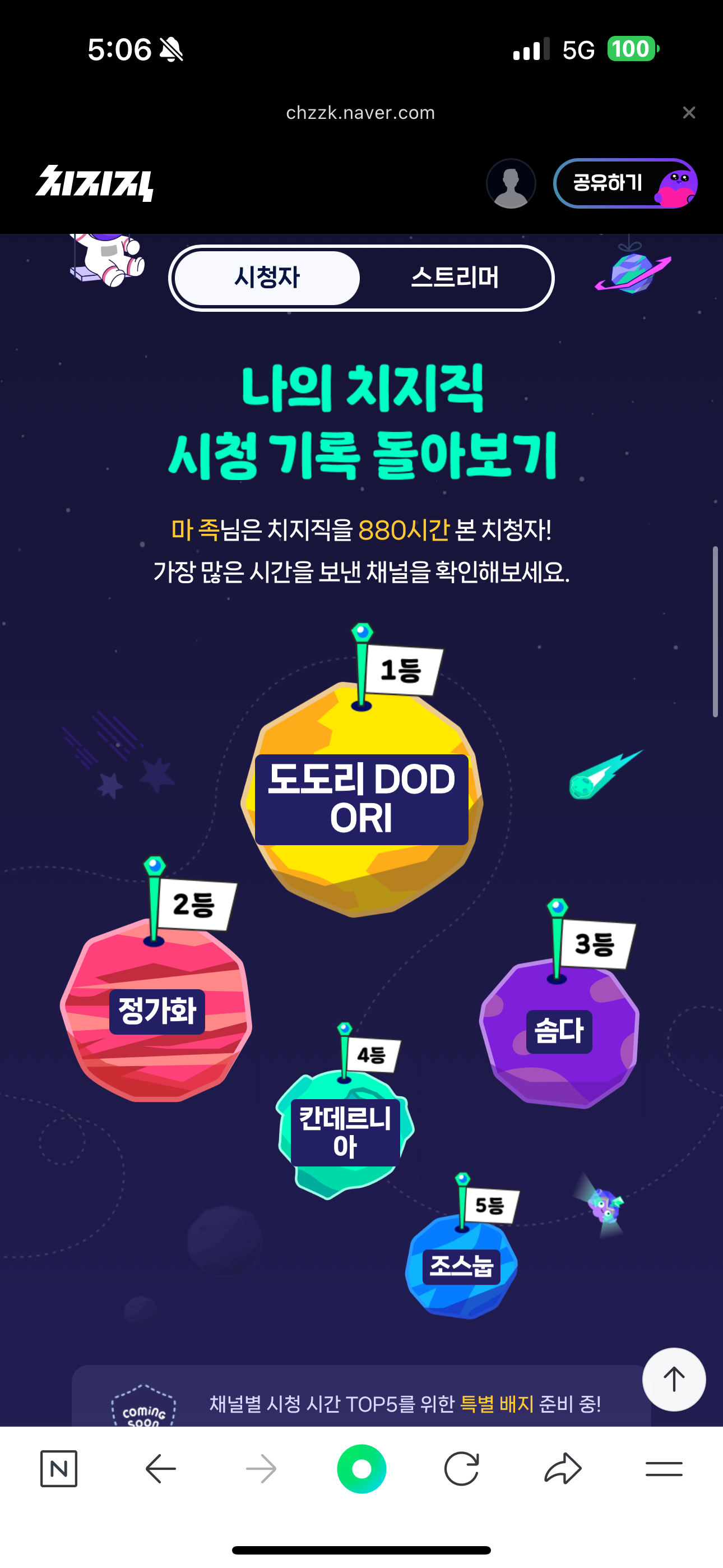Switch to the 스트리머 tab
This screenshot has width=723, height=1568.
[454, 278]
